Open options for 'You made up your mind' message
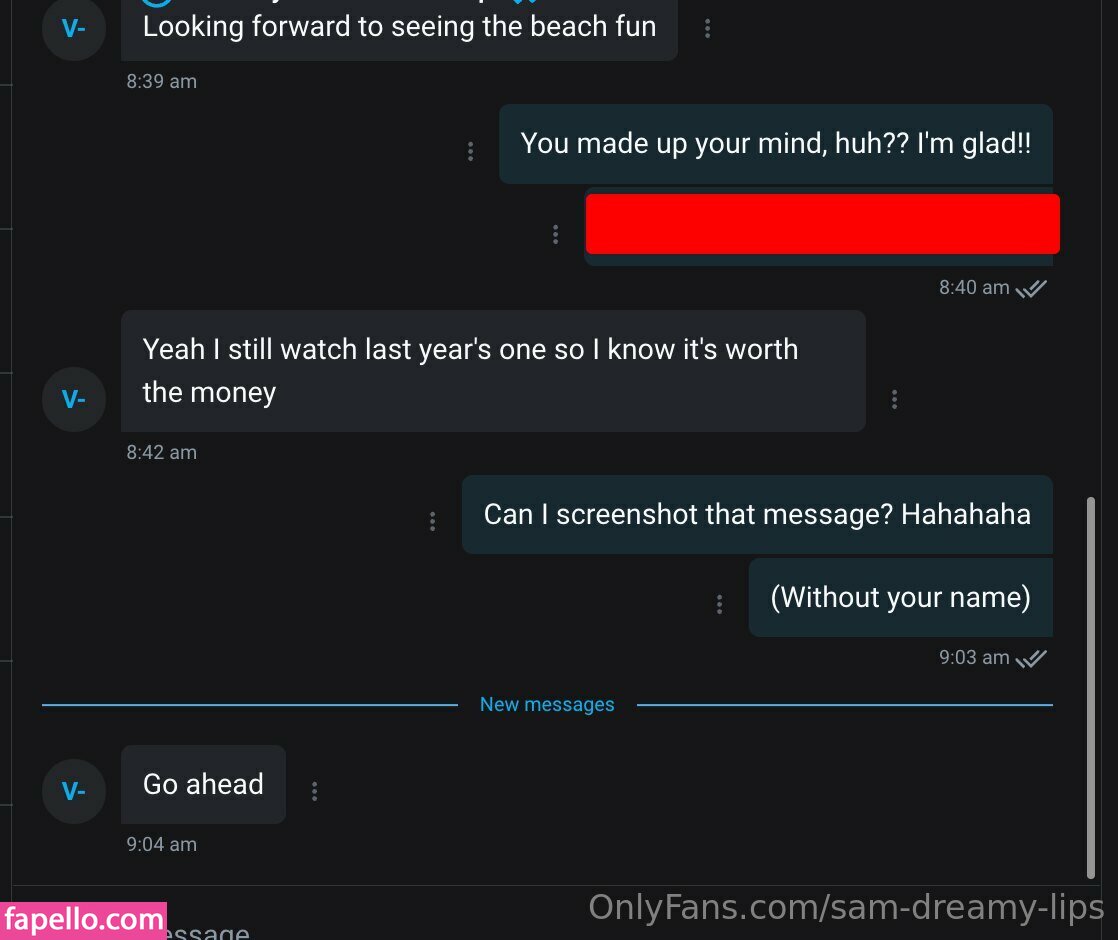Viewport: 1118px width, 940px height. (x=470, y=151)
